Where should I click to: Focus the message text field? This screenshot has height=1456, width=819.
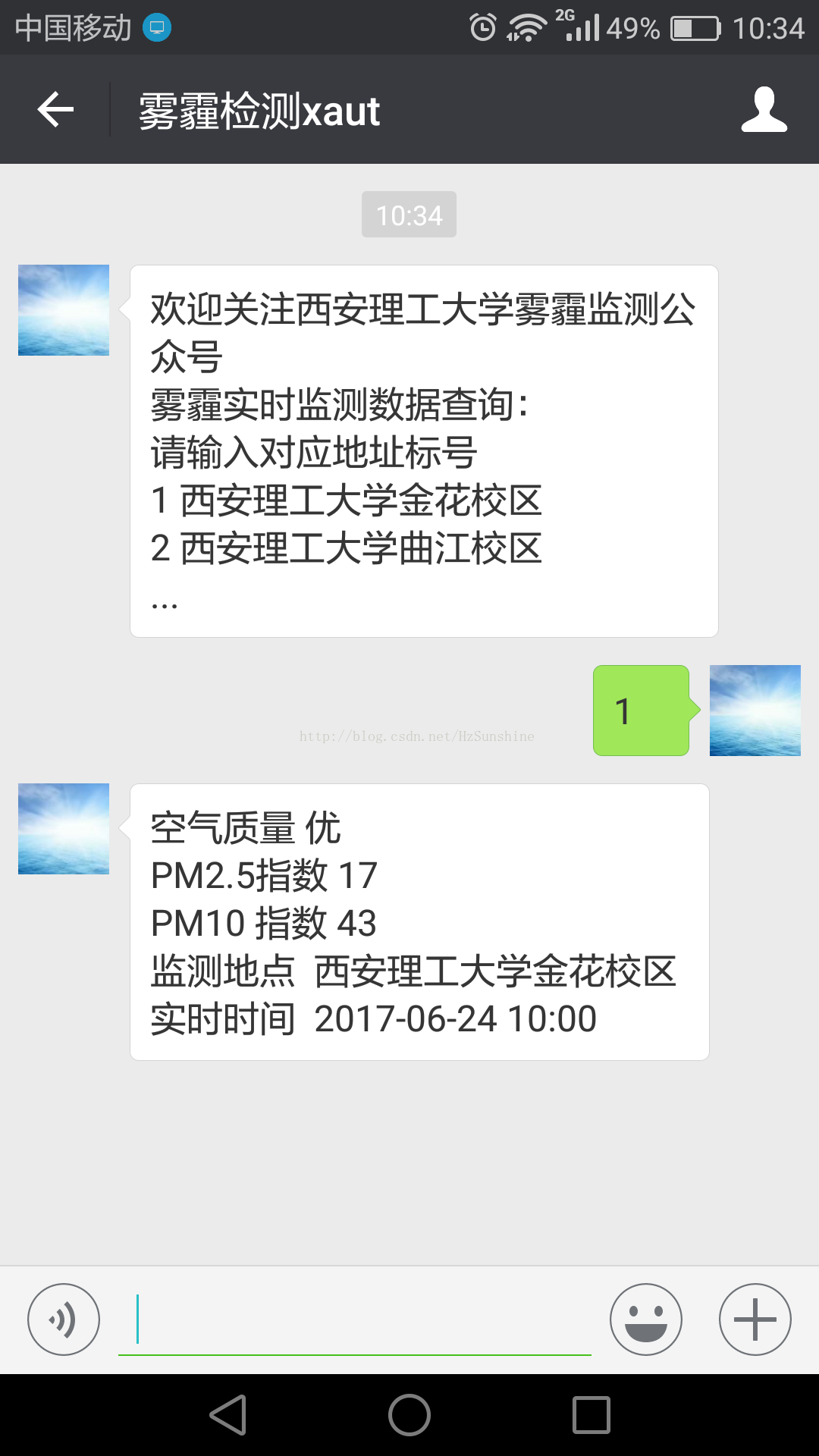(x=355, y=1319)
